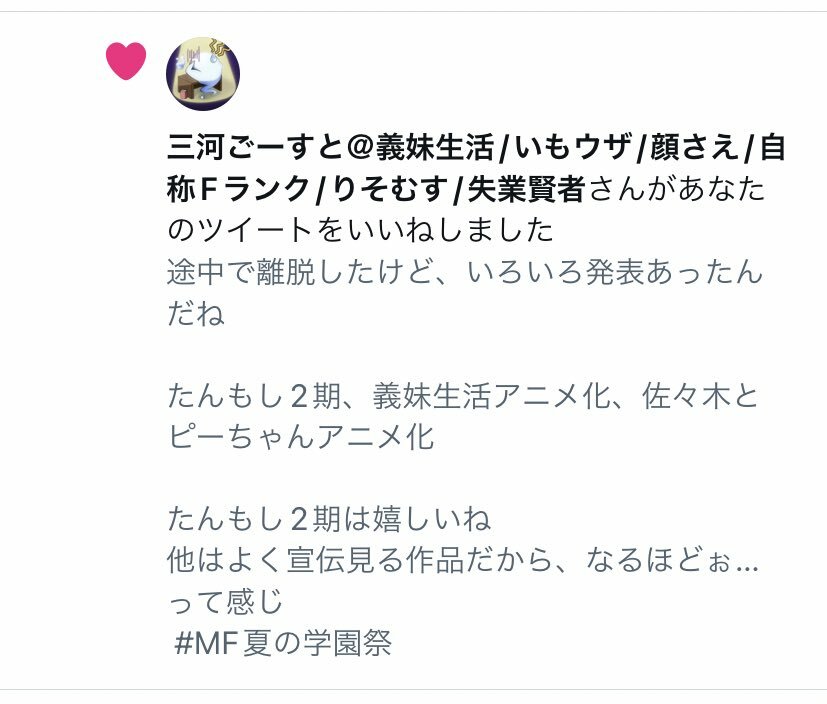Open 三河ごーすと's profile avatar
The width and height of the screenshot is (827, 704).
(203, 73)
